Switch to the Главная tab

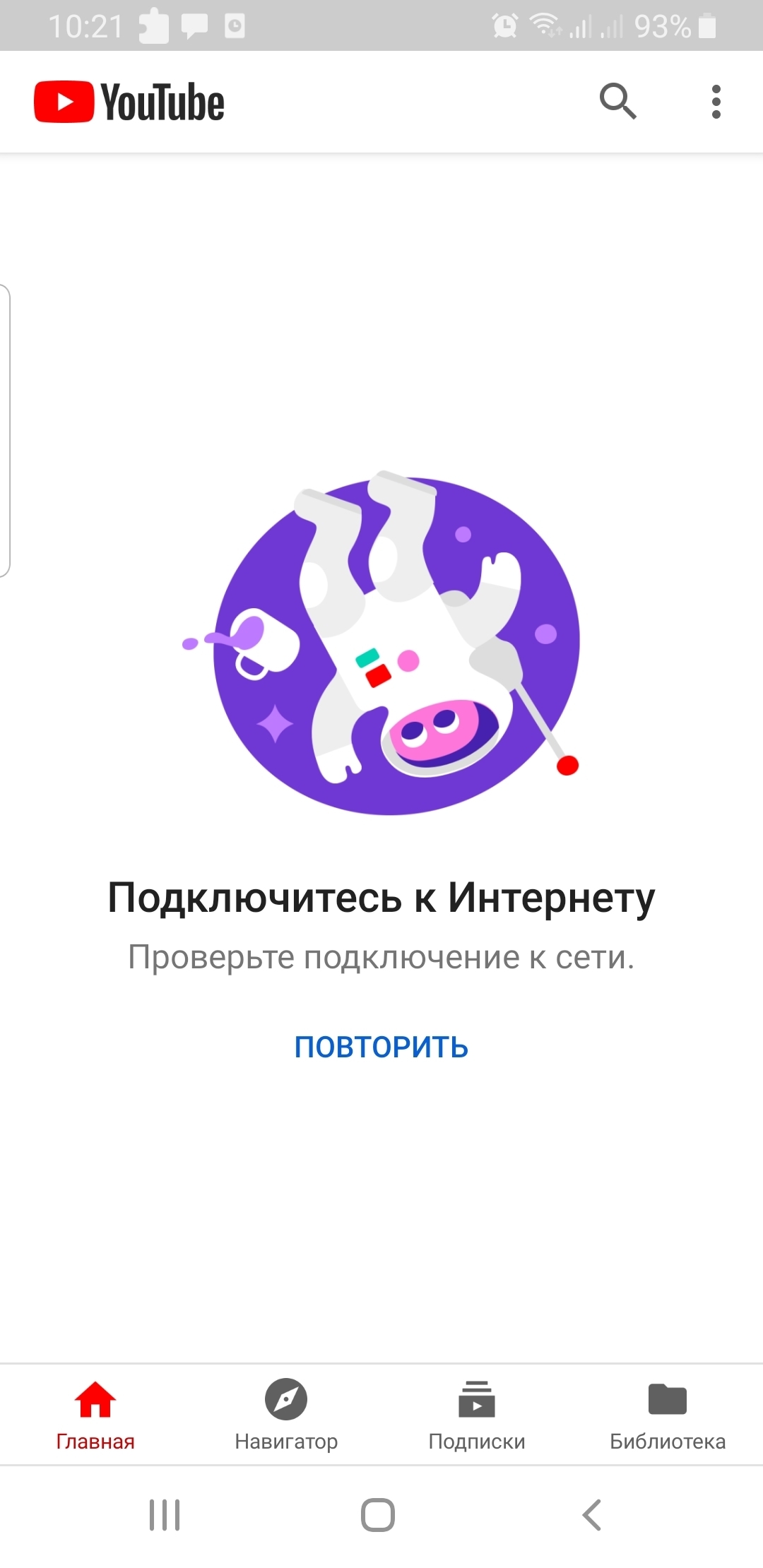(95, 1414)
